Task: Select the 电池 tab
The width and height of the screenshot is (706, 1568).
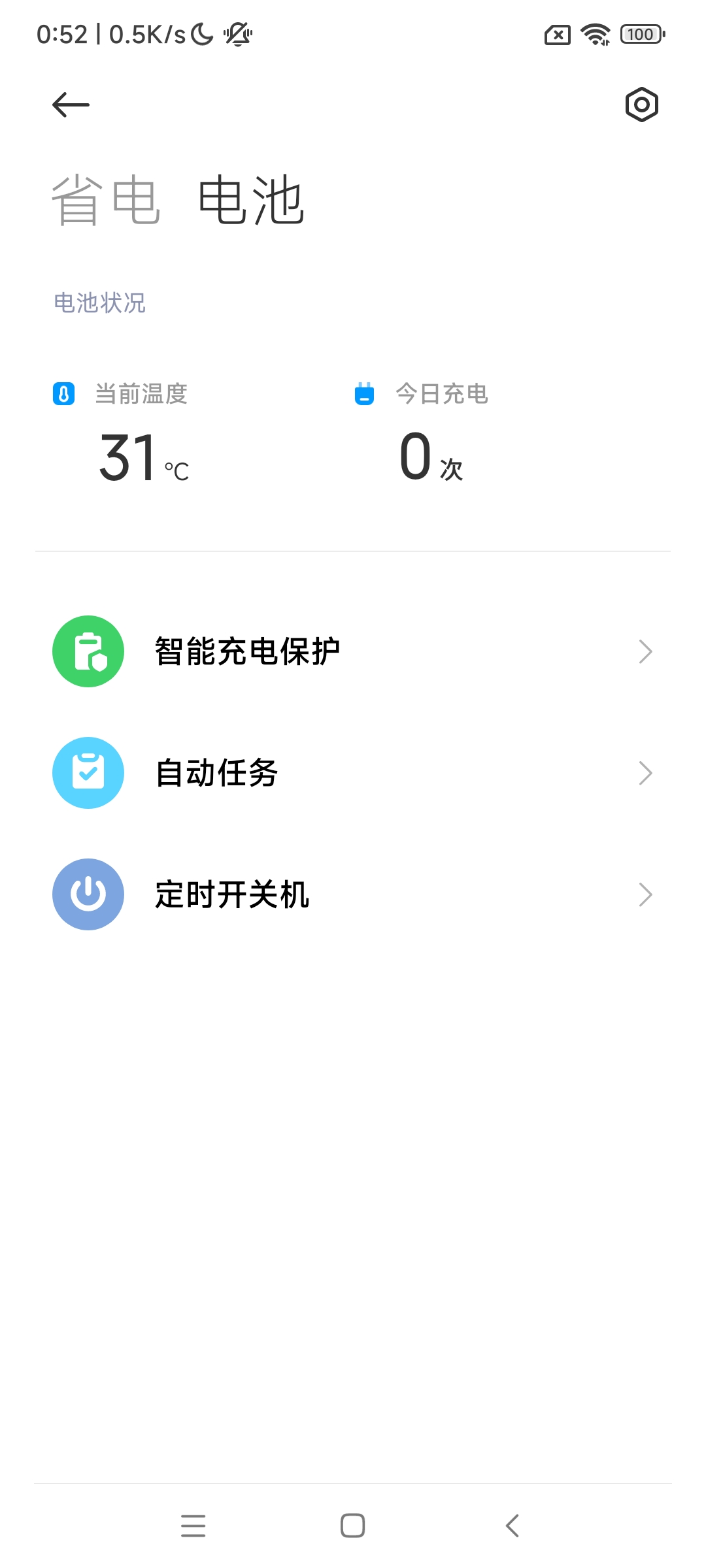Action: (x=251, y=200)
